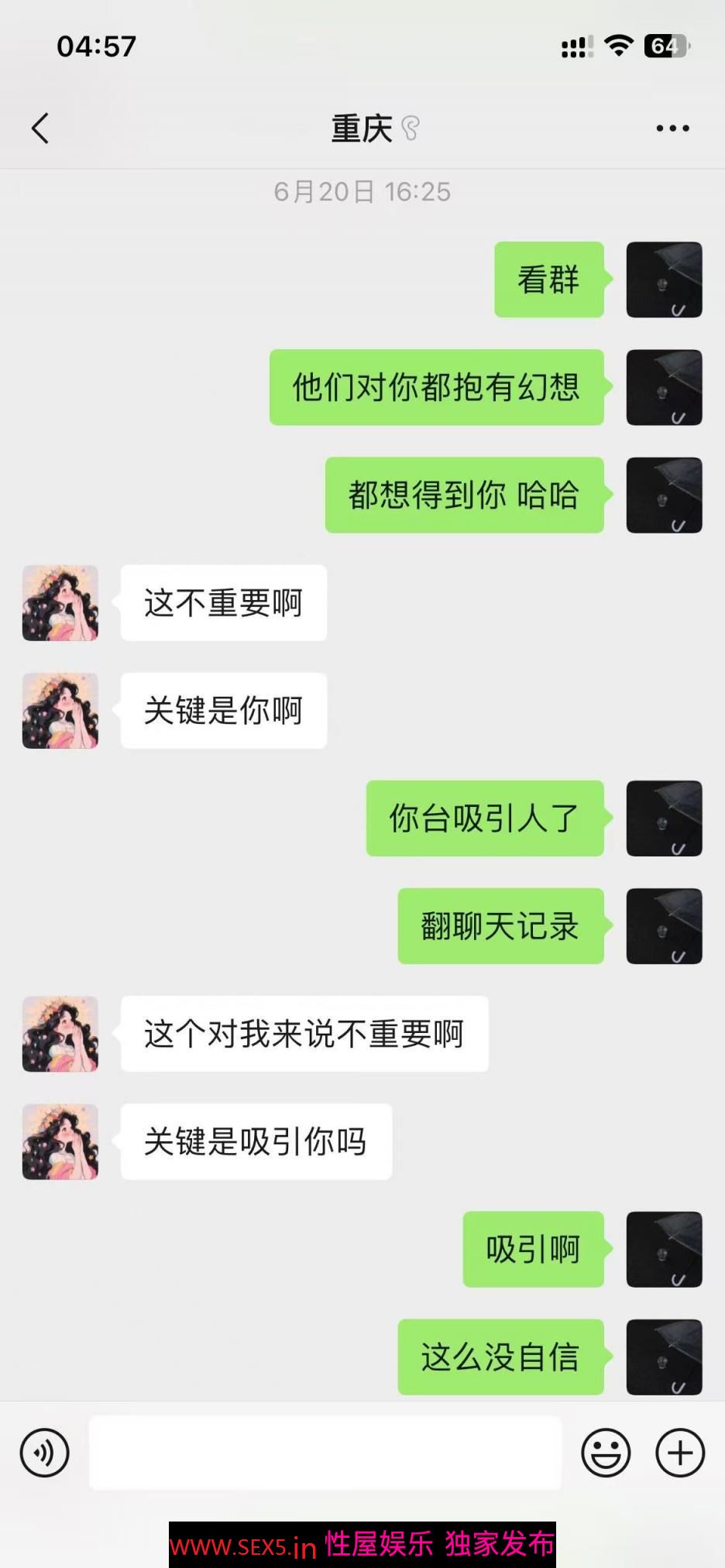Switch to voice message input
The width and height of the screenshot is (725, 1568).
click(x=45, y=1453)
